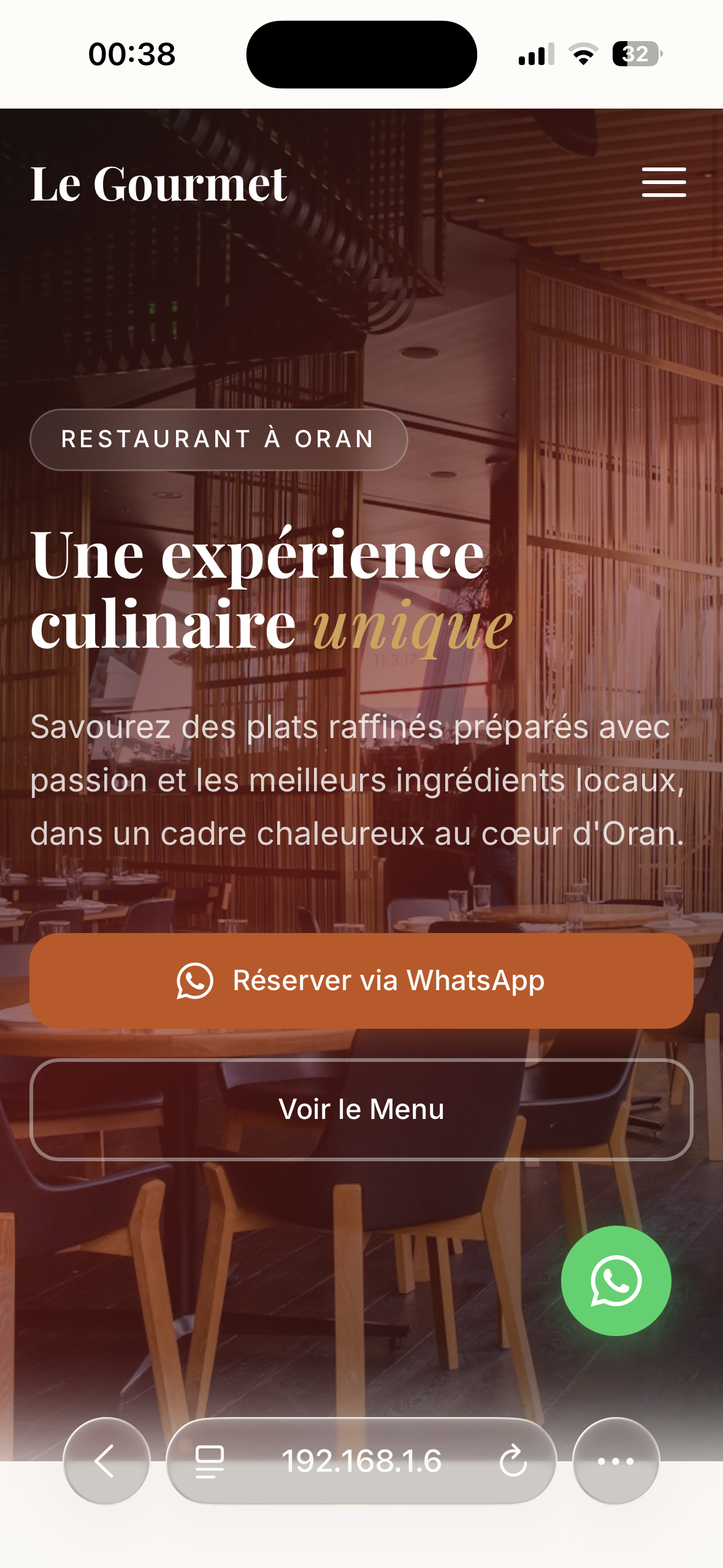Viewport: 723px width, 1568px height.
Task: Open the browser's more options menu
Action: pos(616,1461)
